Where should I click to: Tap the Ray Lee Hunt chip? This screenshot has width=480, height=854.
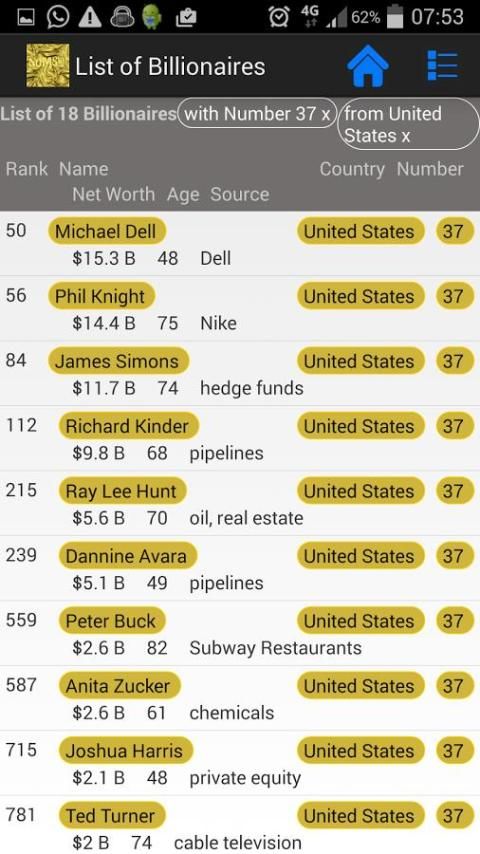[123, 491]
